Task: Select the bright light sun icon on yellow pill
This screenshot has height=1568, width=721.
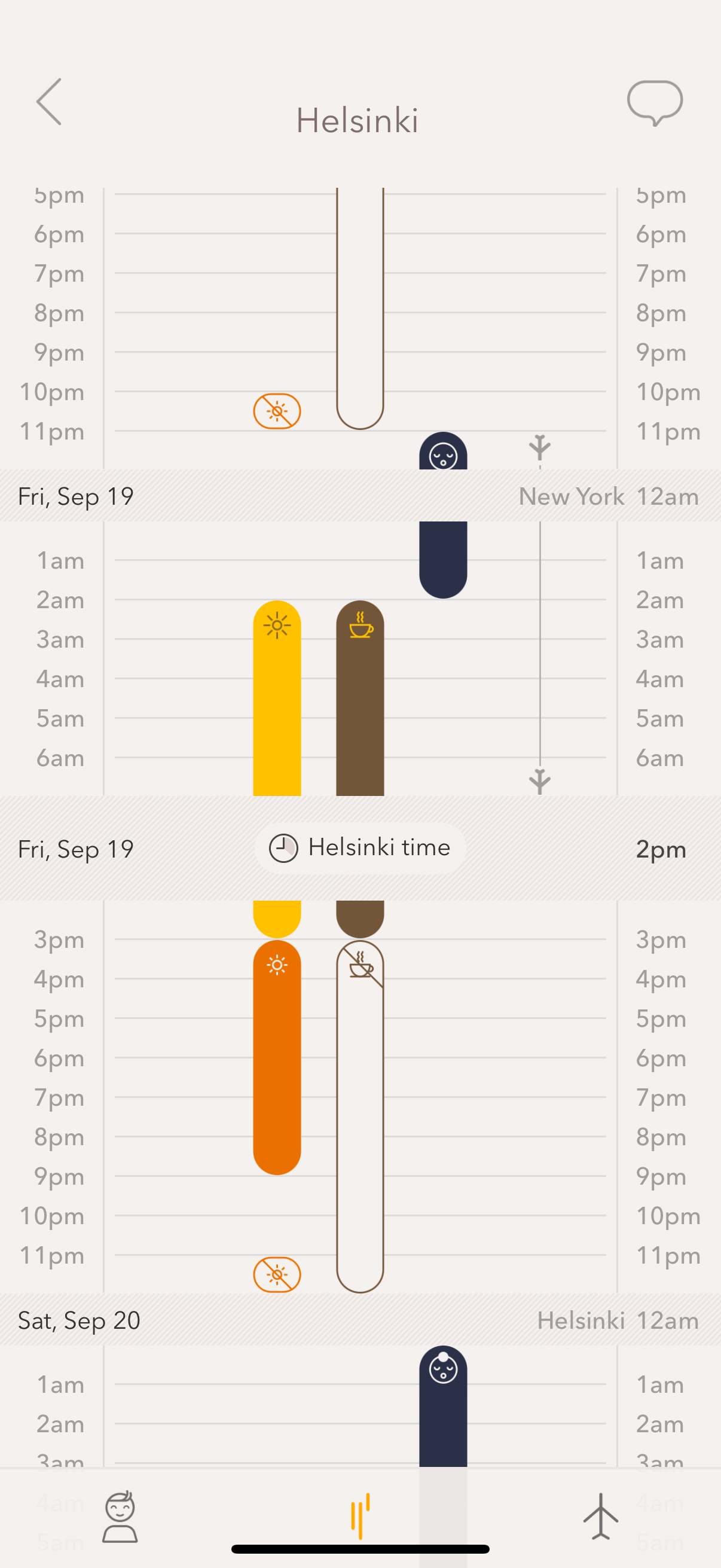Action: 277,624
